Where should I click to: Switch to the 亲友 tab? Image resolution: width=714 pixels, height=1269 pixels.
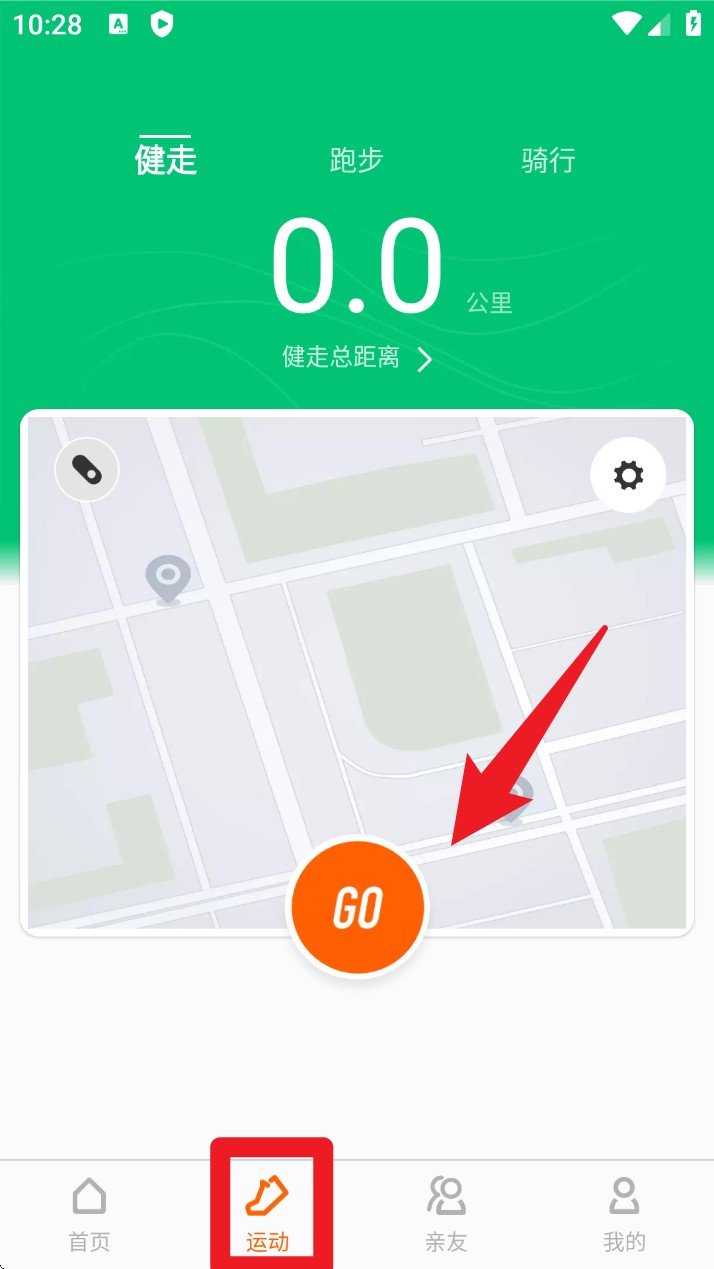[x=446, y=1213]
